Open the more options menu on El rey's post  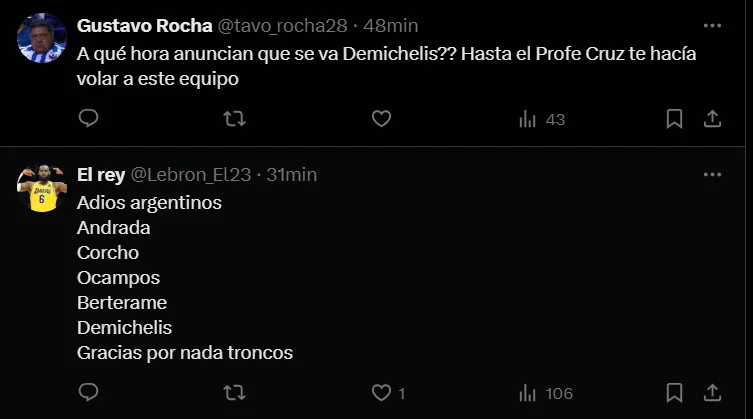point(711,174)
